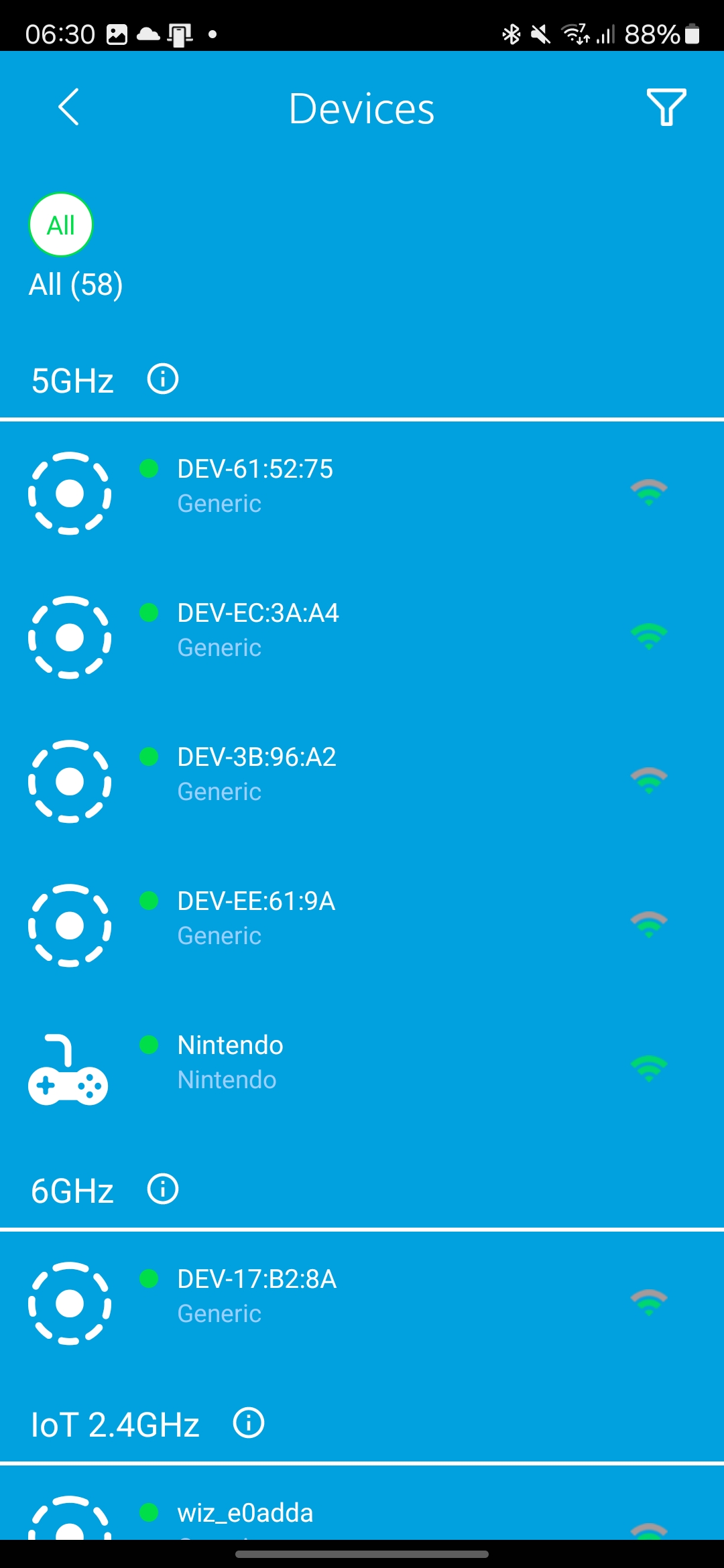Open the device filter options
724x1568 pixels.
666,107
